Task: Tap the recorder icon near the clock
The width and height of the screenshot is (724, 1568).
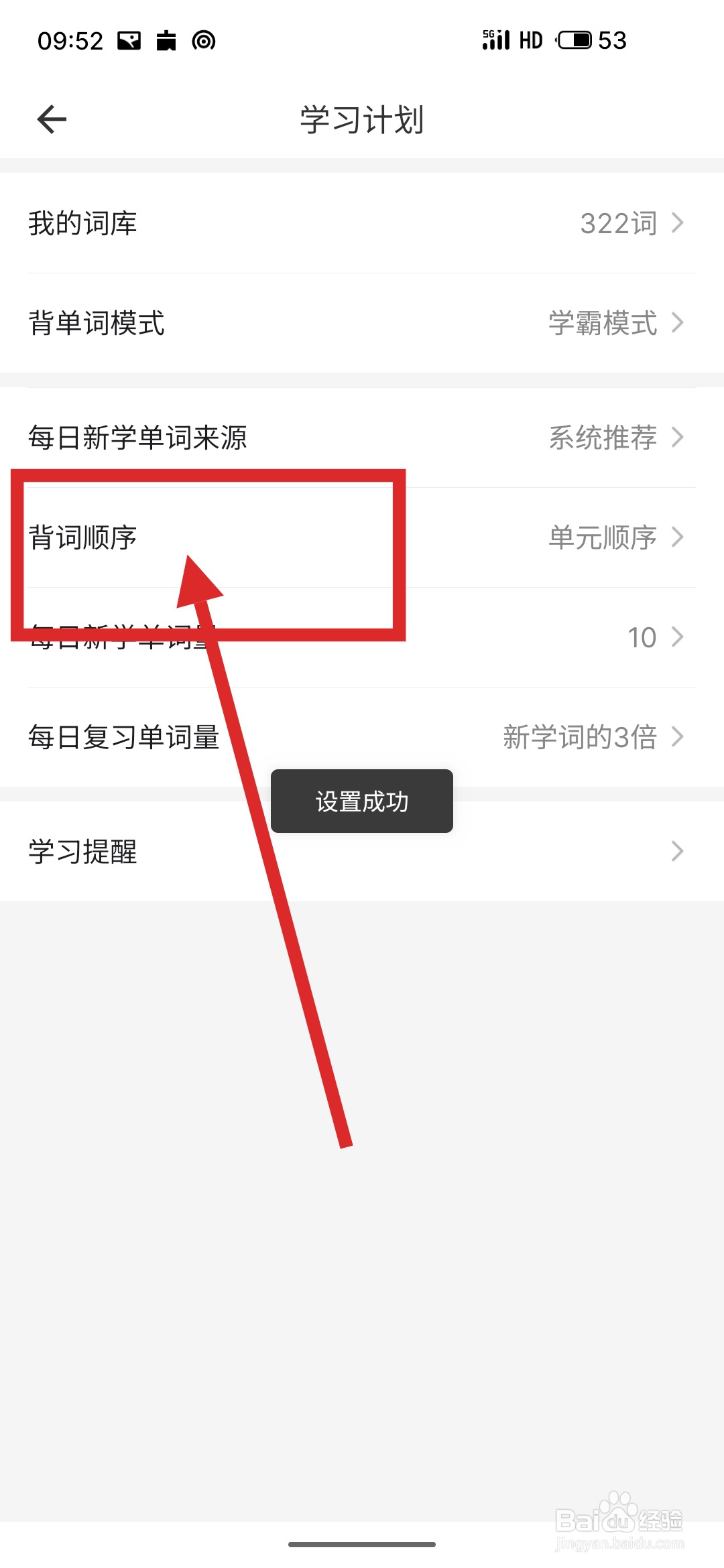Action: [203, 40]
